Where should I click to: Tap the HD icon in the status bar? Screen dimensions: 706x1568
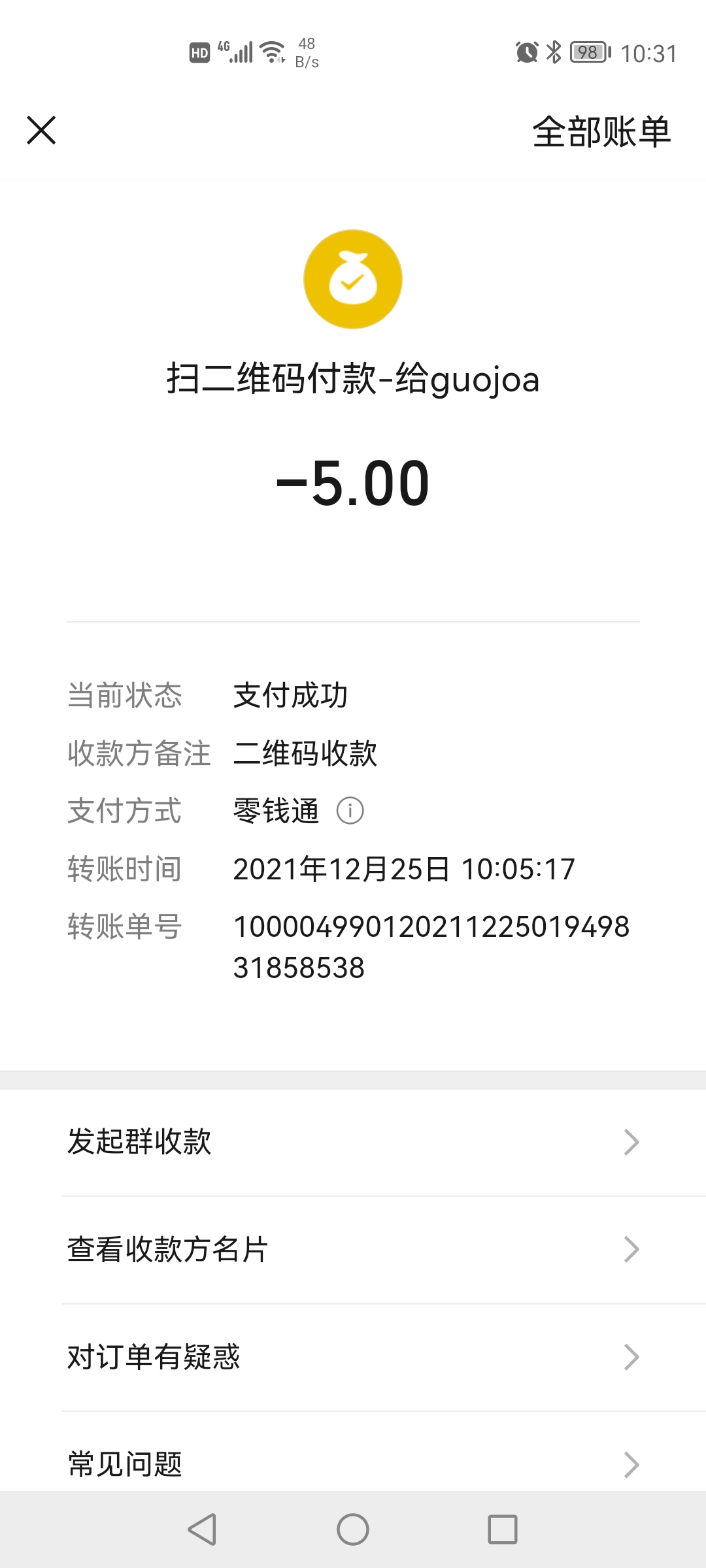(200, 50)
